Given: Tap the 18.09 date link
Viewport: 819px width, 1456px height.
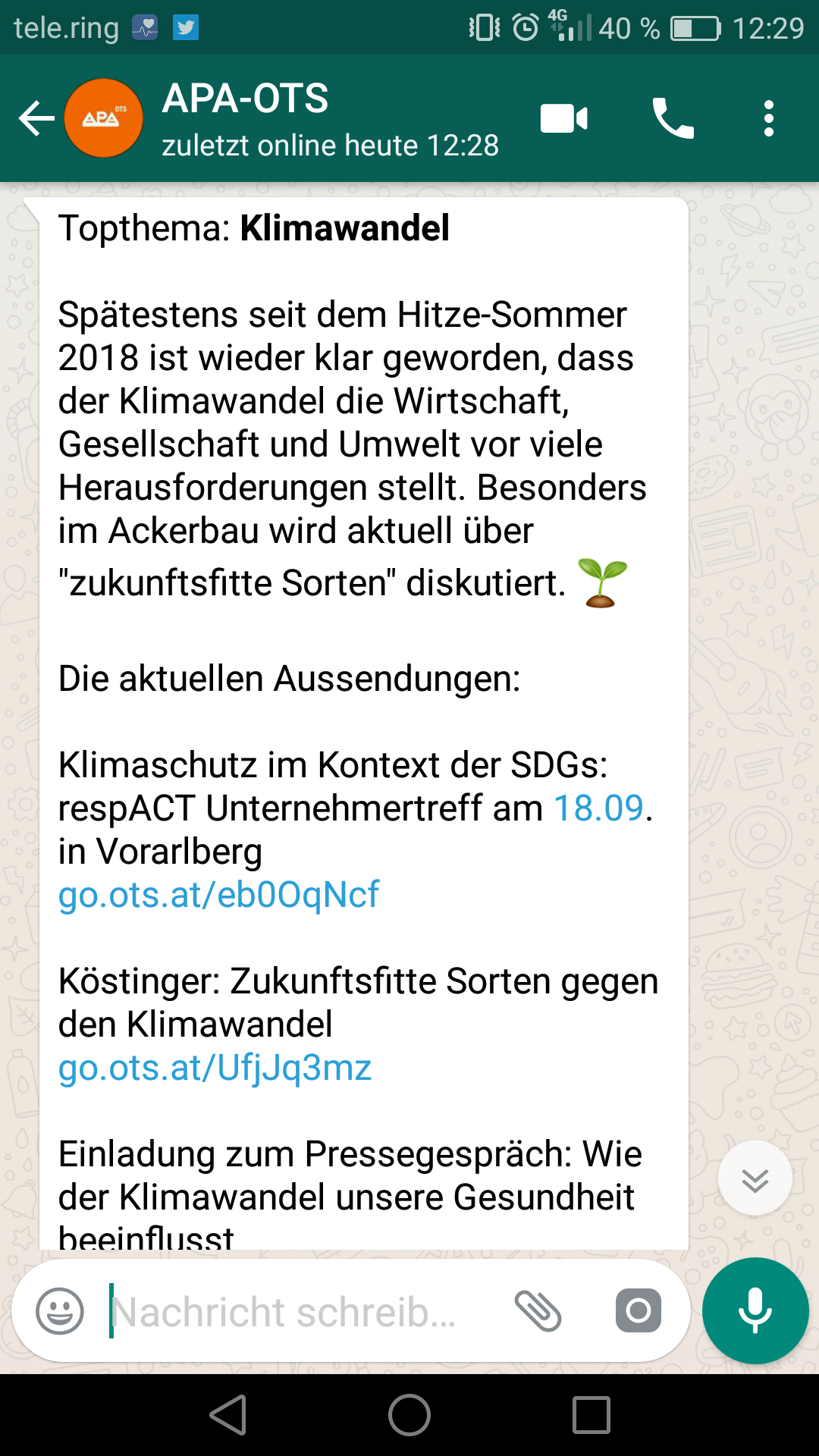Looking at the screenshot, I should (598, 808).
